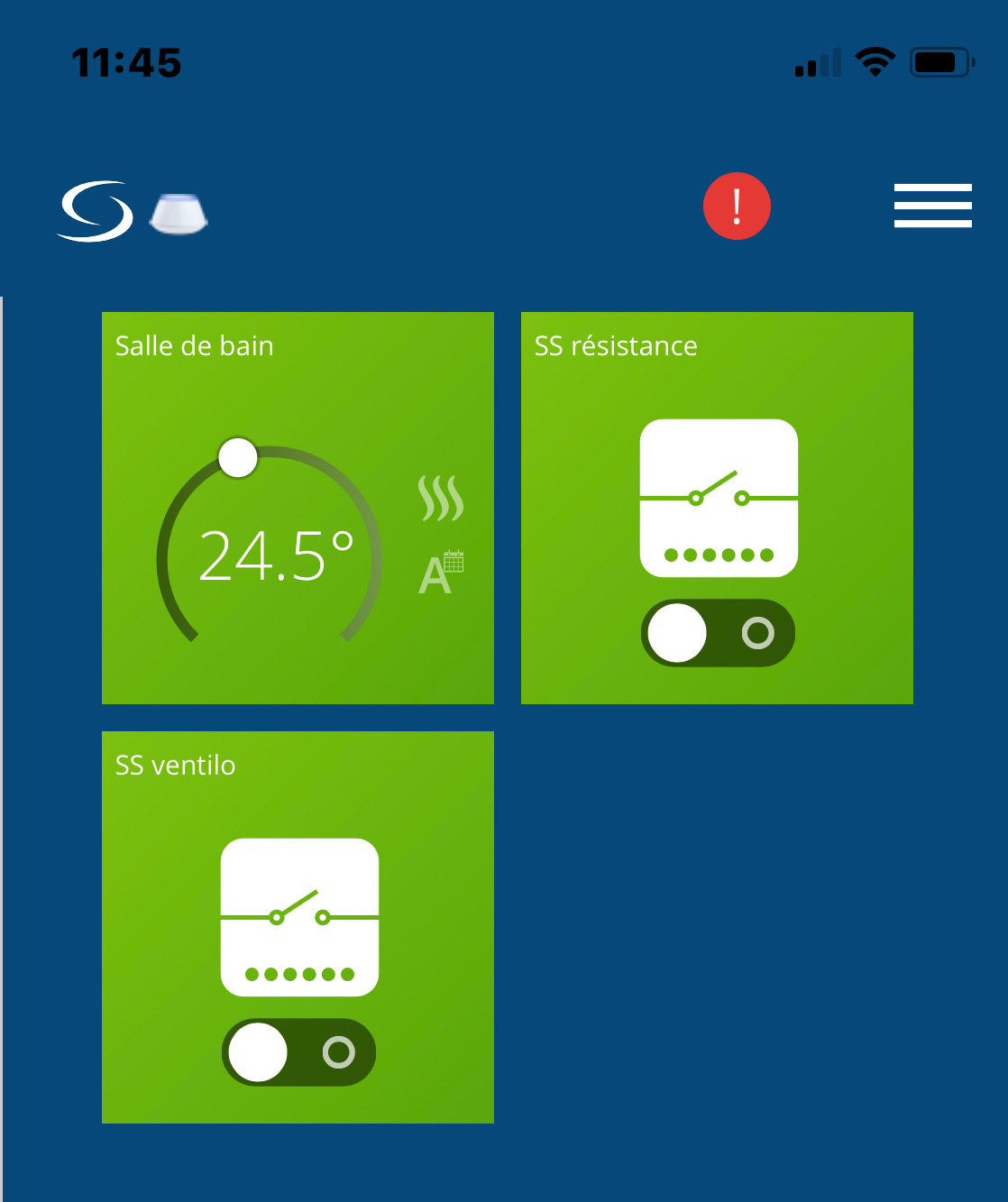Open the red alert warning

(x=737, y=206)
